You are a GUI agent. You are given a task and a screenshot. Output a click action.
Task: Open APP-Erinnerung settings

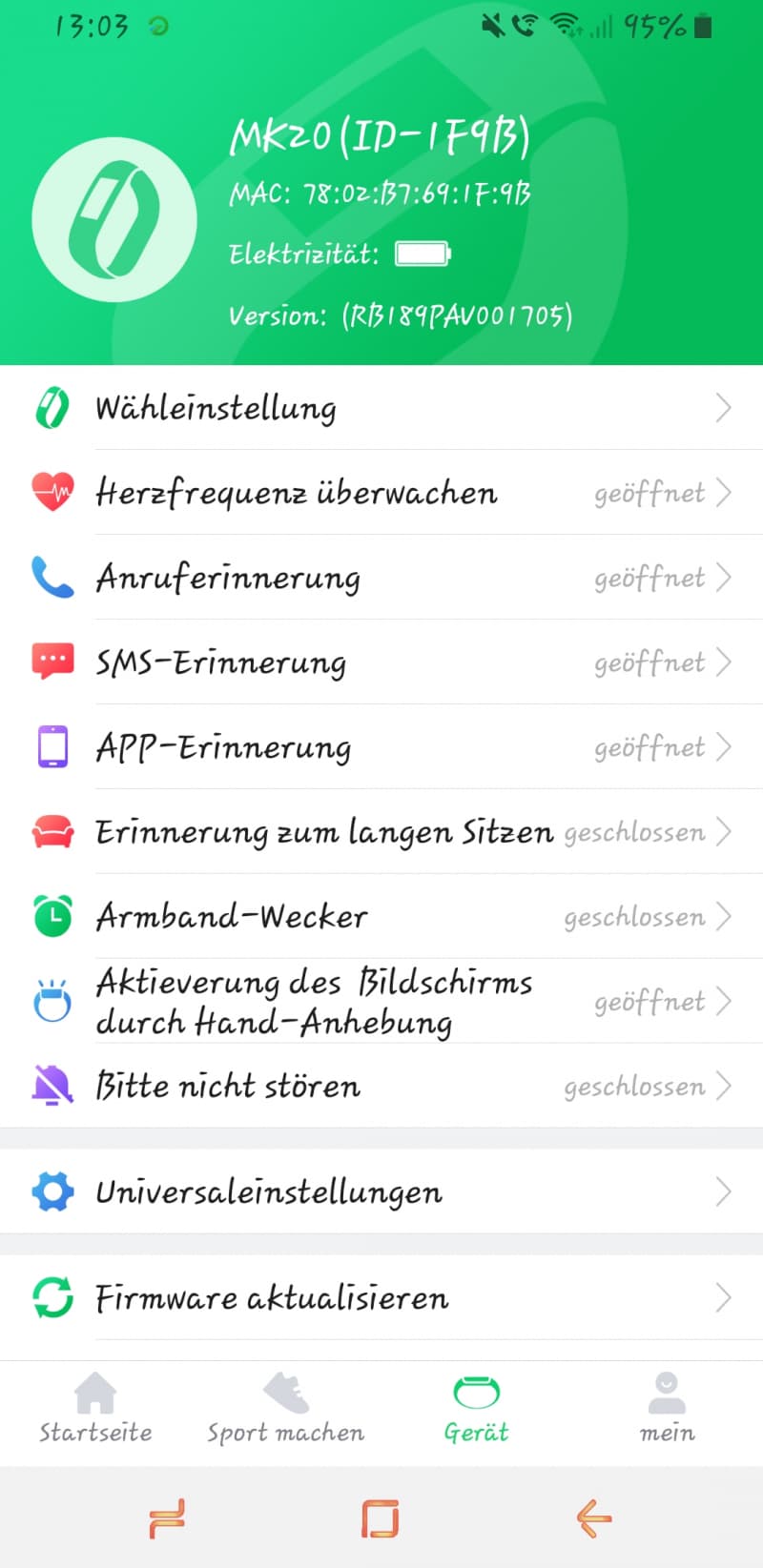pos(381,747)
